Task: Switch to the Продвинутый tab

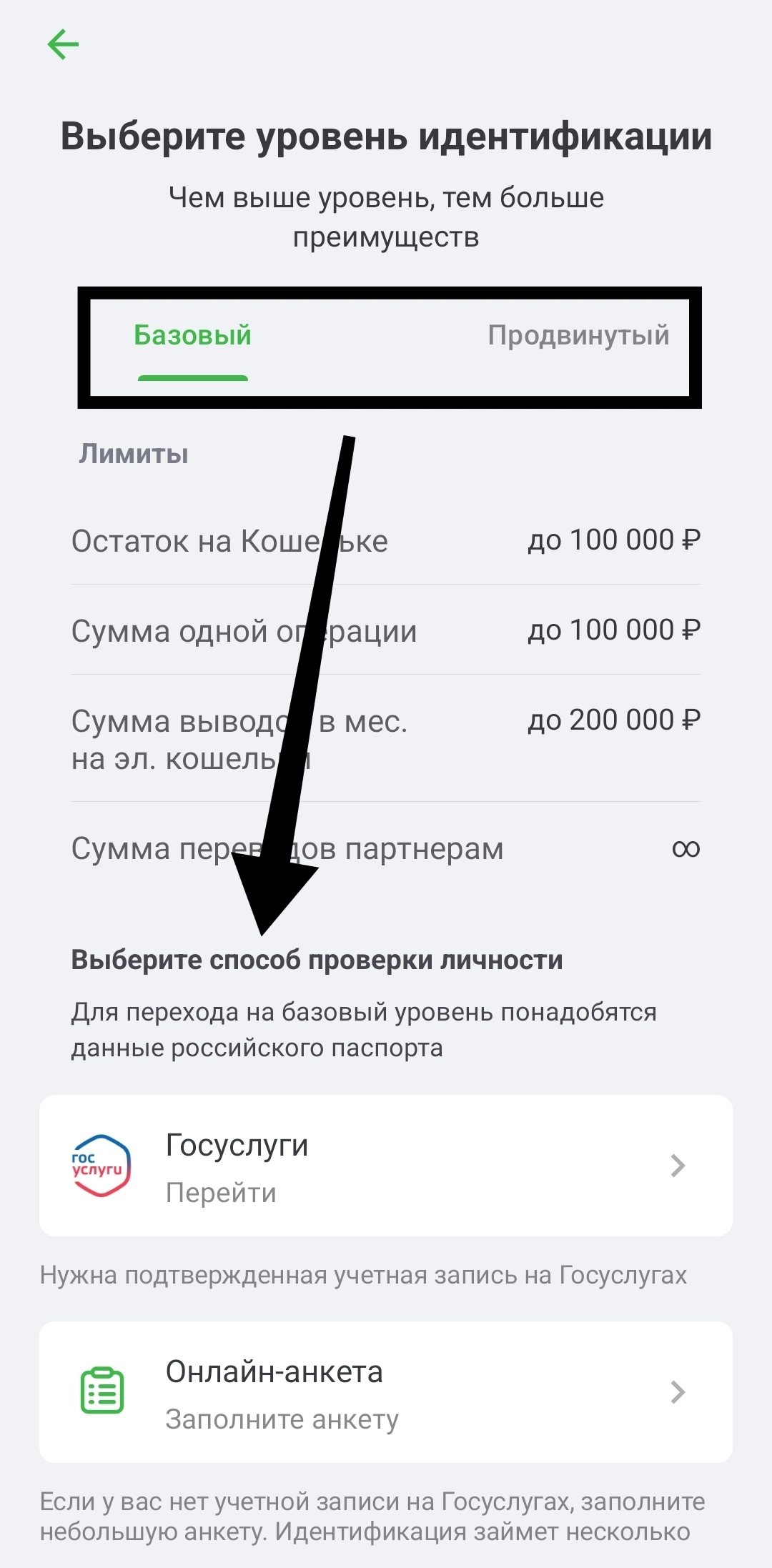Action: click(578, 336)
